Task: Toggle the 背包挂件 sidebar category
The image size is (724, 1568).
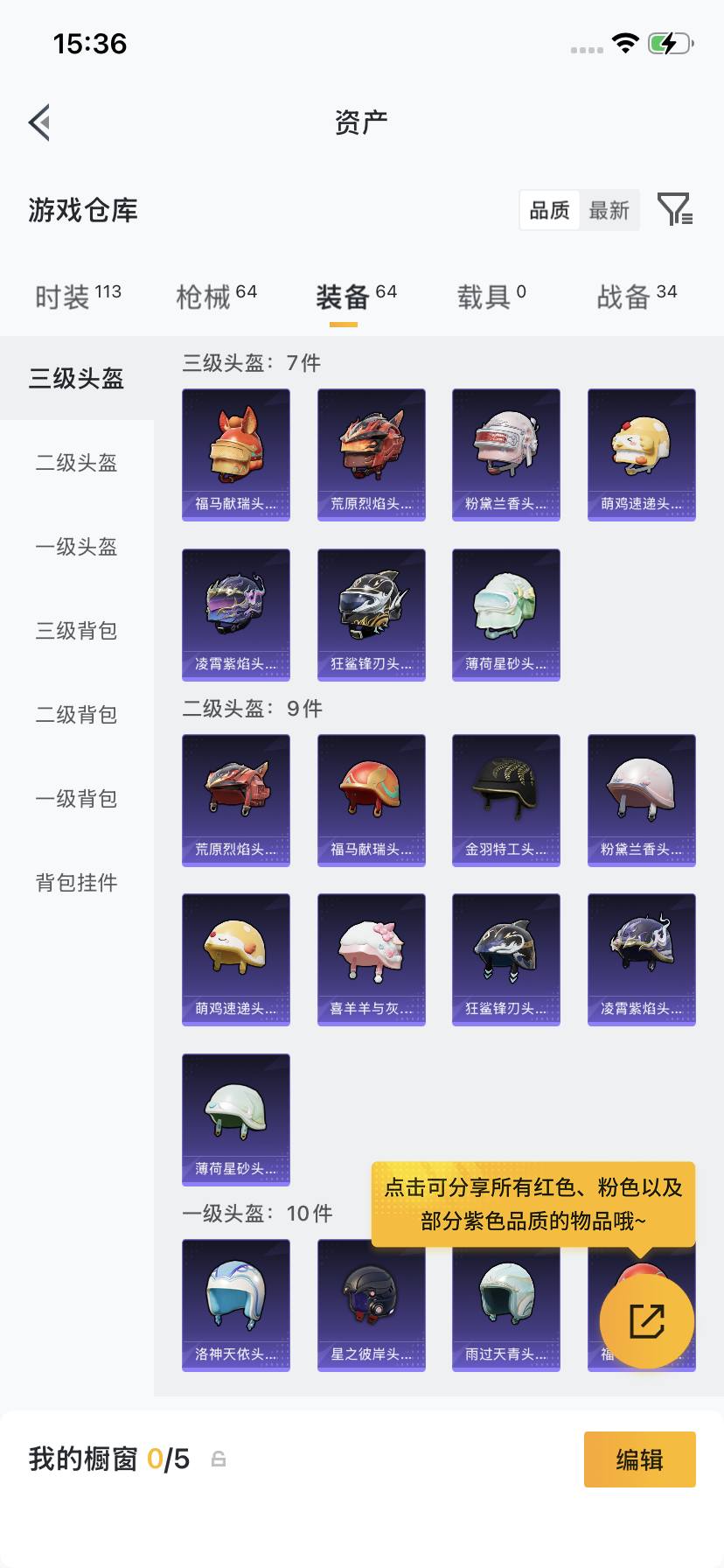Action: 75,883
